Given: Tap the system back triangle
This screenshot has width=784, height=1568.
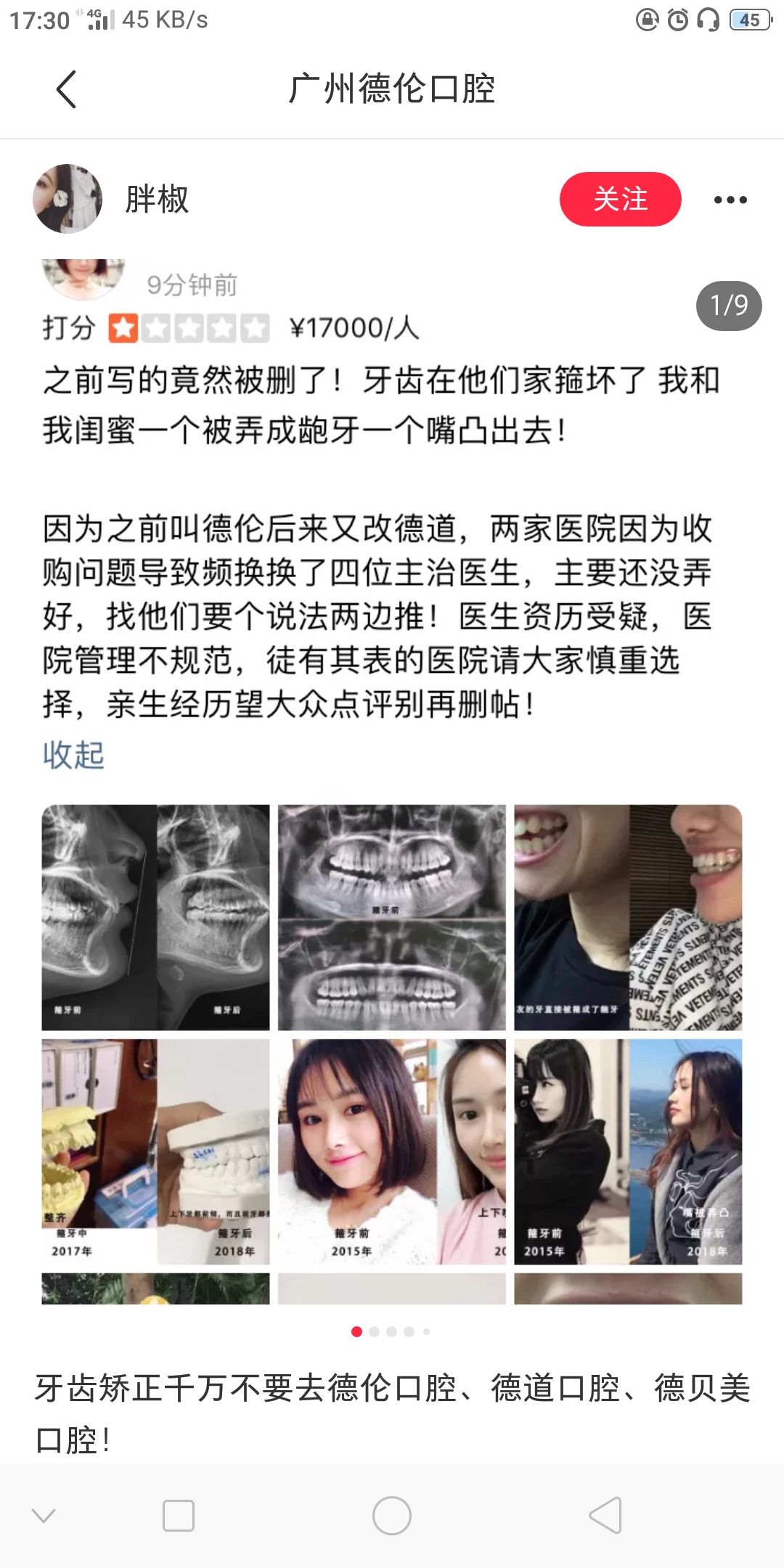Looking at the screenshot, I should coord(605,1516).
